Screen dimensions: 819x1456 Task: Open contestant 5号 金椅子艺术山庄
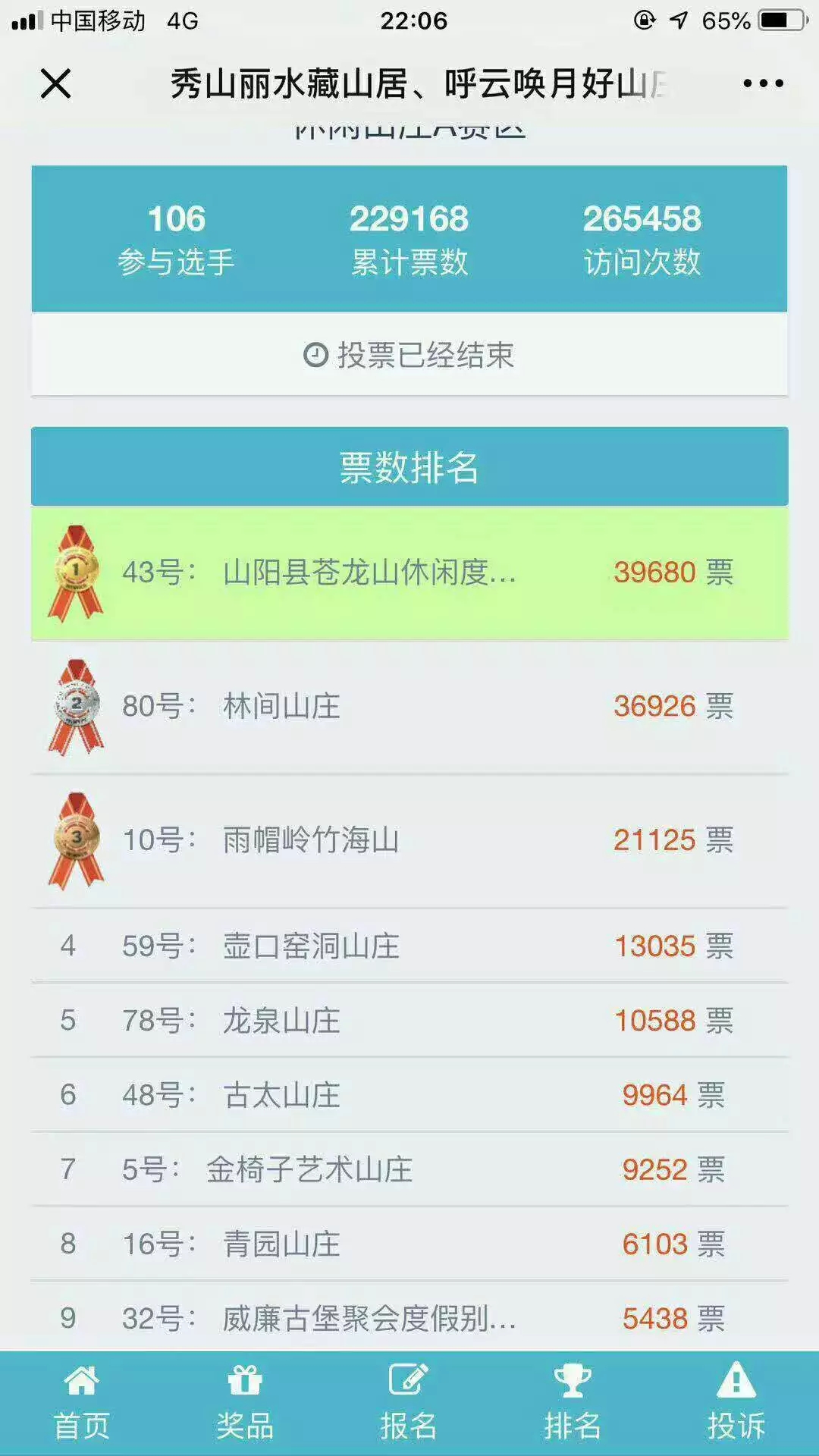tap(409, 1169)
